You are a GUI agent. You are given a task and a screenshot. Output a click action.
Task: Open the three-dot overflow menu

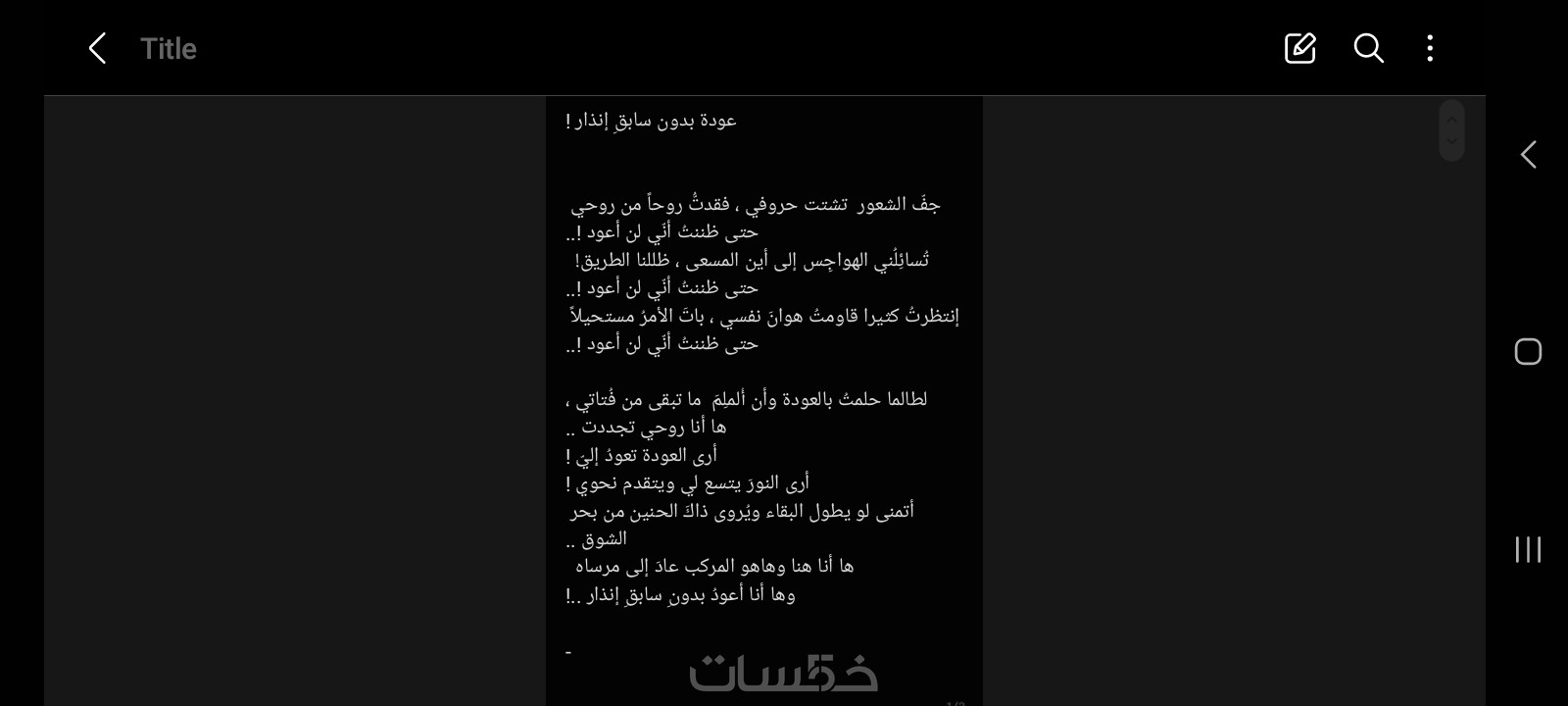click(1430, 48)
